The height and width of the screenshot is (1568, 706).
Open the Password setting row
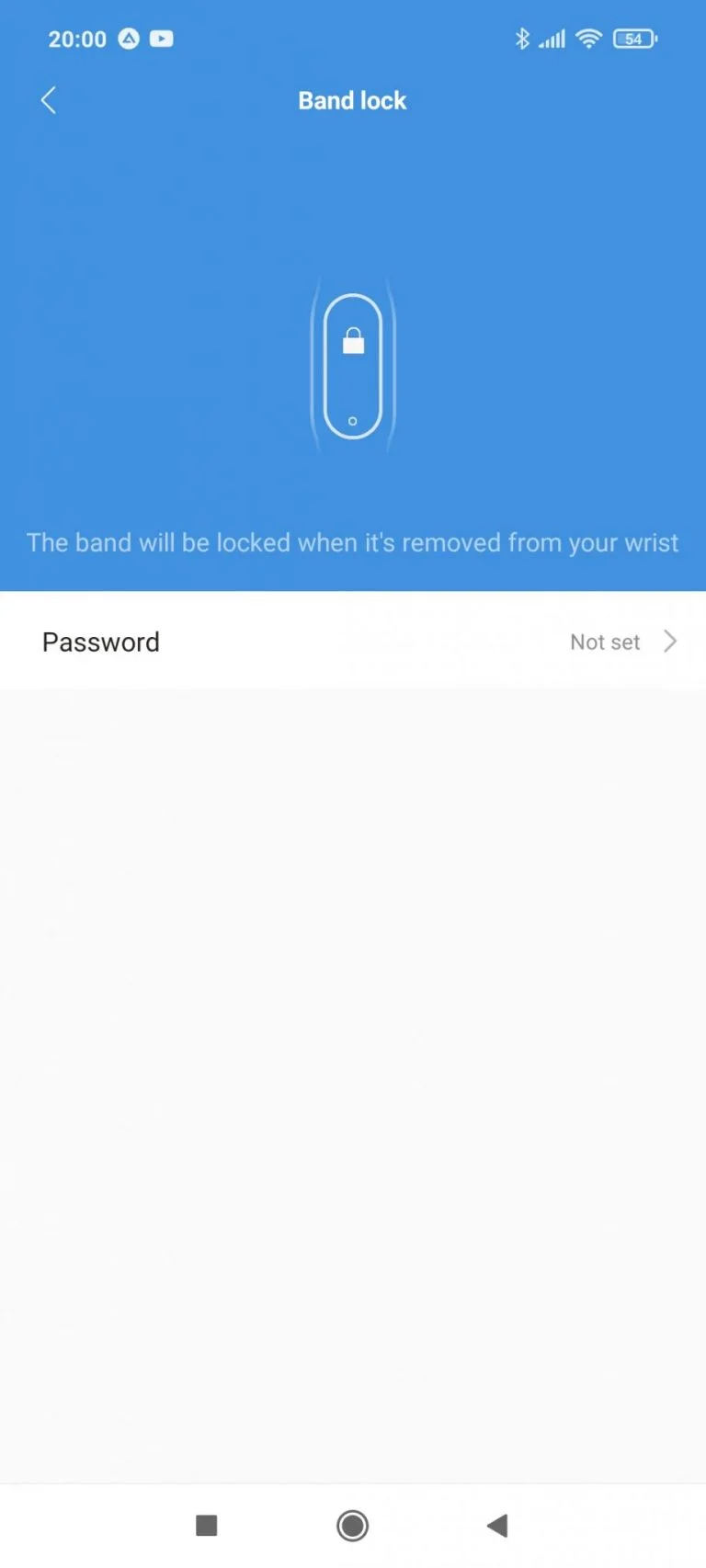353,642
